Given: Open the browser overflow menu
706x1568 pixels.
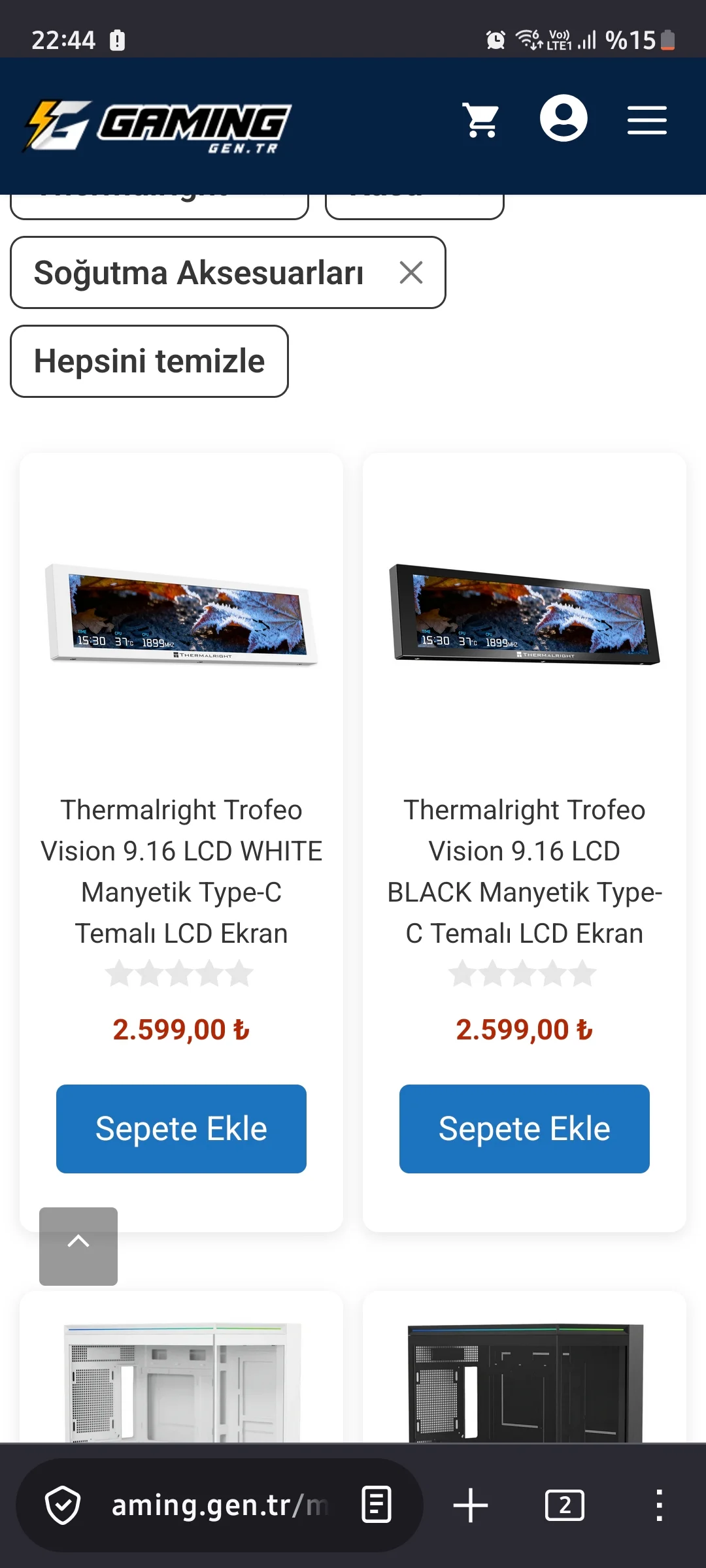Looking at the screenshot, I should point(659,1505).
